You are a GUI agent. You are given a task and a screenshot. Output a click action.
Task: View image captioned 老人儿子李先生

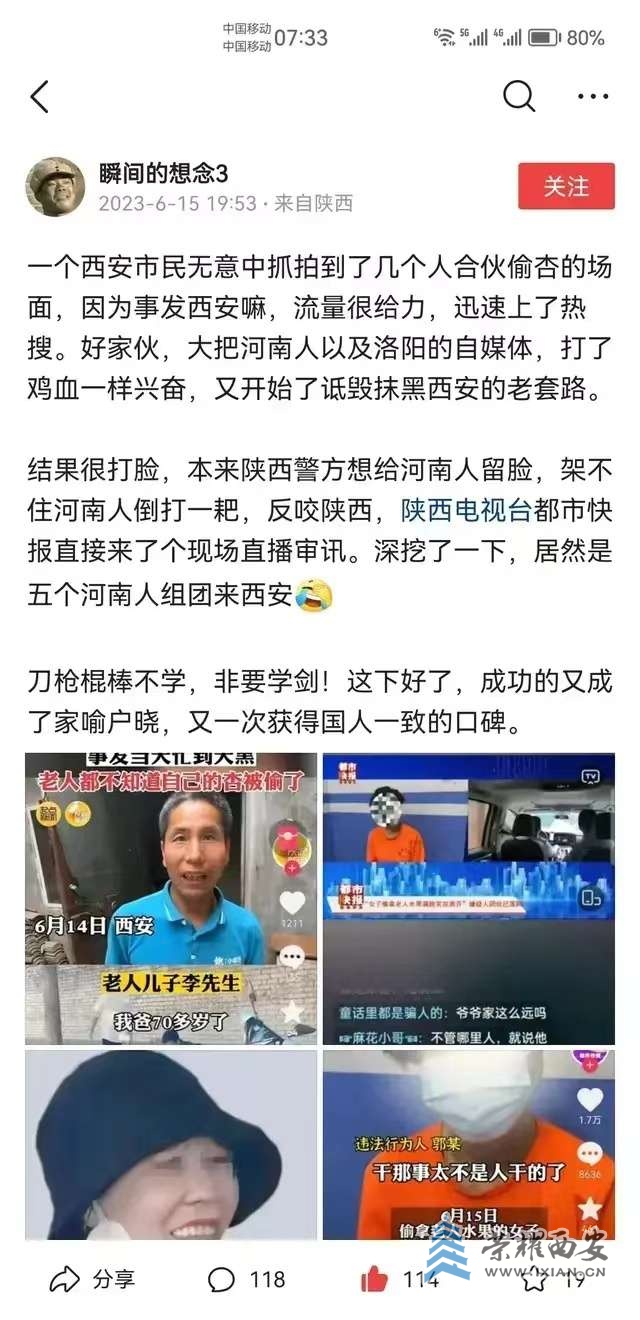(x=170, y=898)
